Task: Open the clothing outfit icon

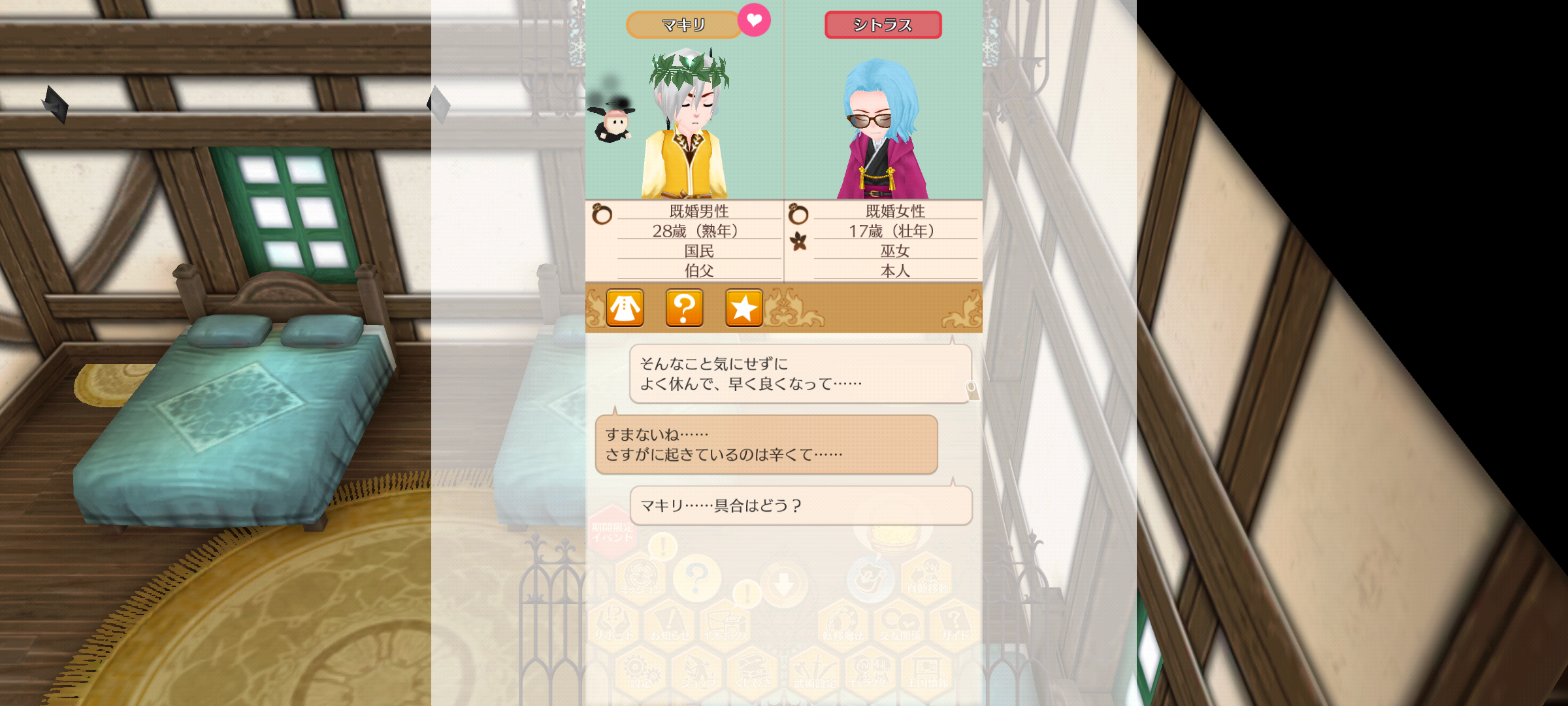Action: click(x=625, y=308)
